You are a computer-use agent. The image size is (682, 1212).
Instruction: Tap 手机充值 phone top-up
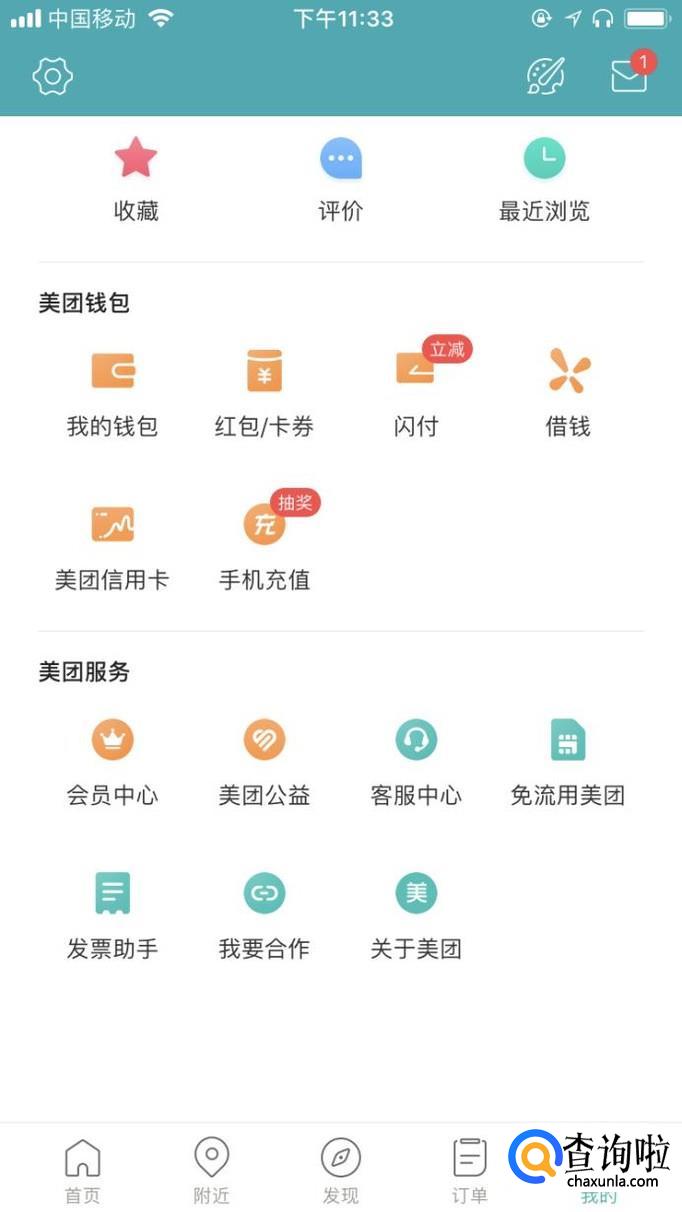pyautogui.click(x=264, y=545)
